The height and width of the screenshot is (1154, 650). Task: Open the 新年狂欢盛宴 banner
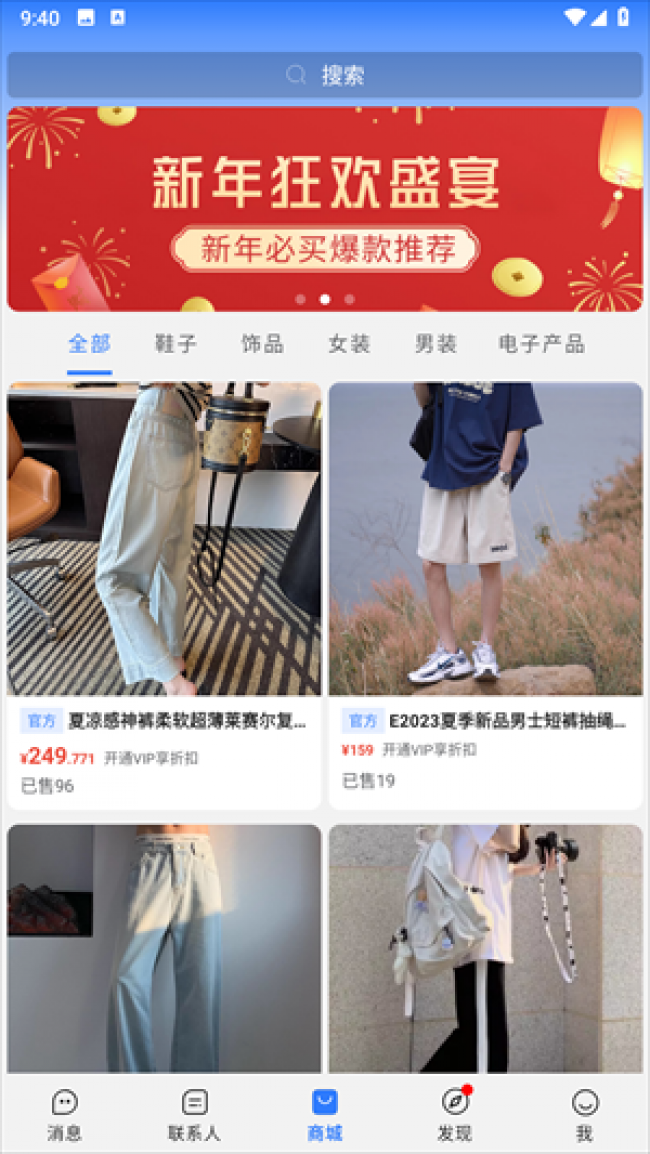[x=325, y=208]
